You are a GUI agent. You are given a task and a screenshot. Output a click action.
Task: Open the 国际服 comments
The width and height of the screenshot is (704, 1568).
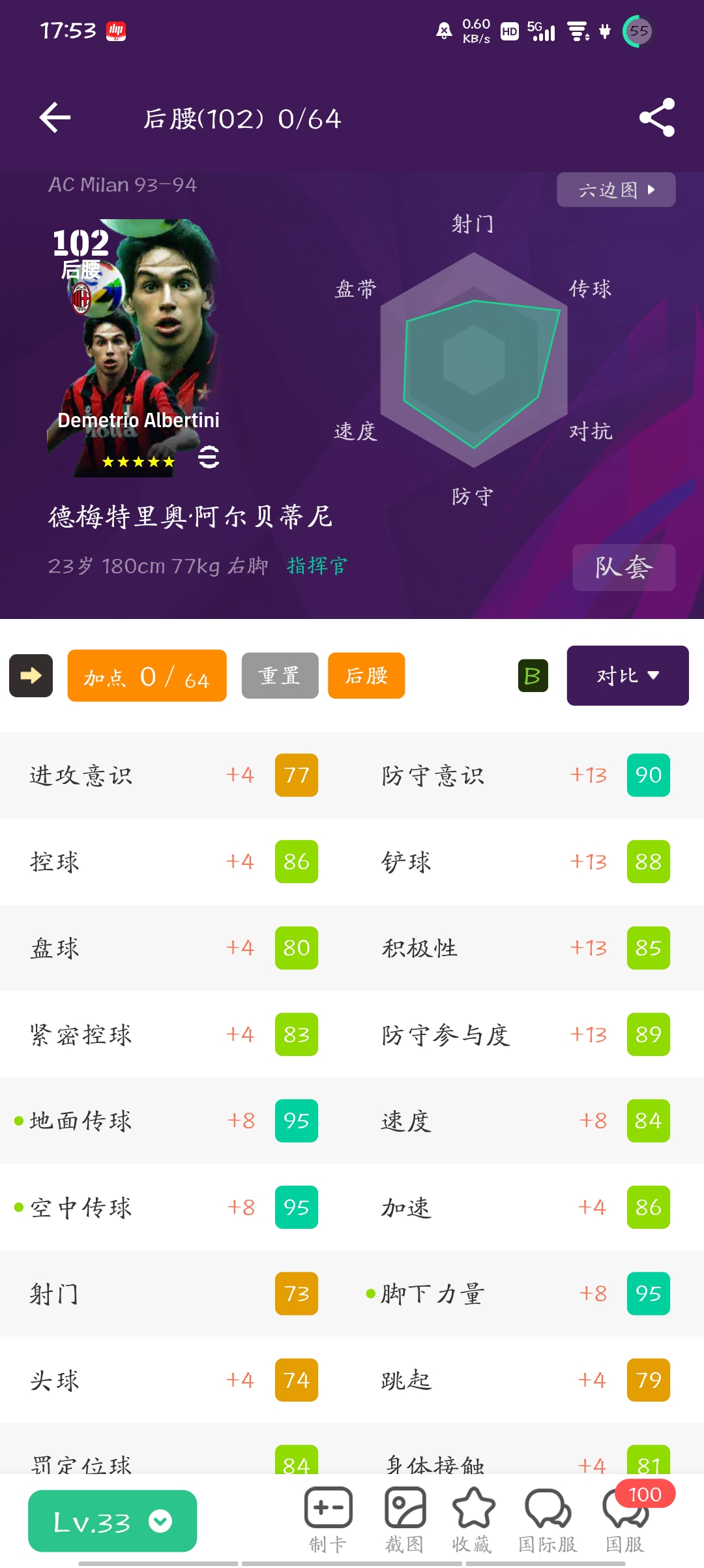click(x=548, y=1520)
